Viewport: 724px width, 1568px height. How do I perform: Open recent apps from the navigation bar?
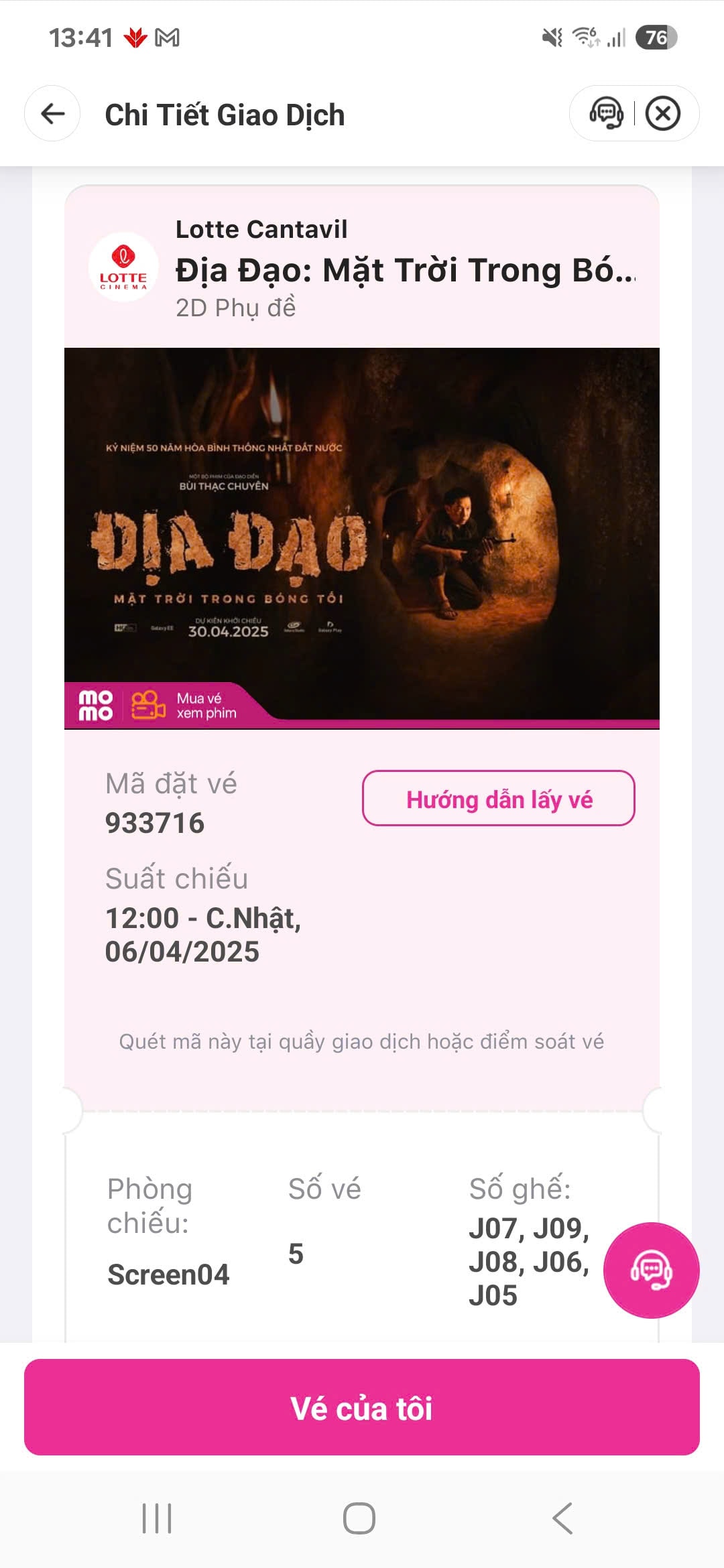point(157,1518)
